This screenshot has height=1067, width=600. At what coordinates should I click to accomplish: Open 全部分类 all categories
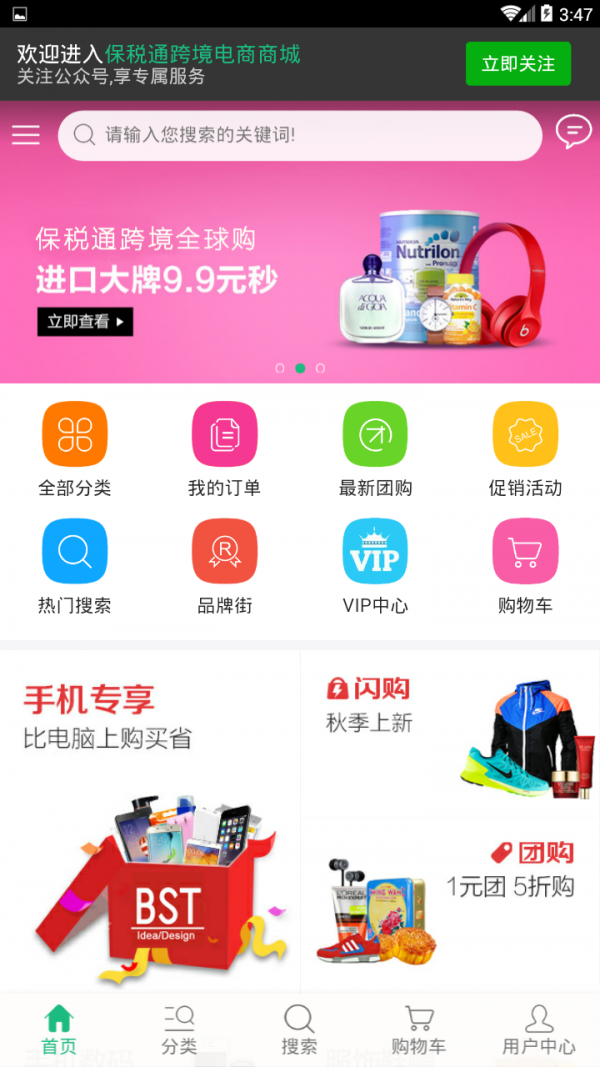point(75,449)
